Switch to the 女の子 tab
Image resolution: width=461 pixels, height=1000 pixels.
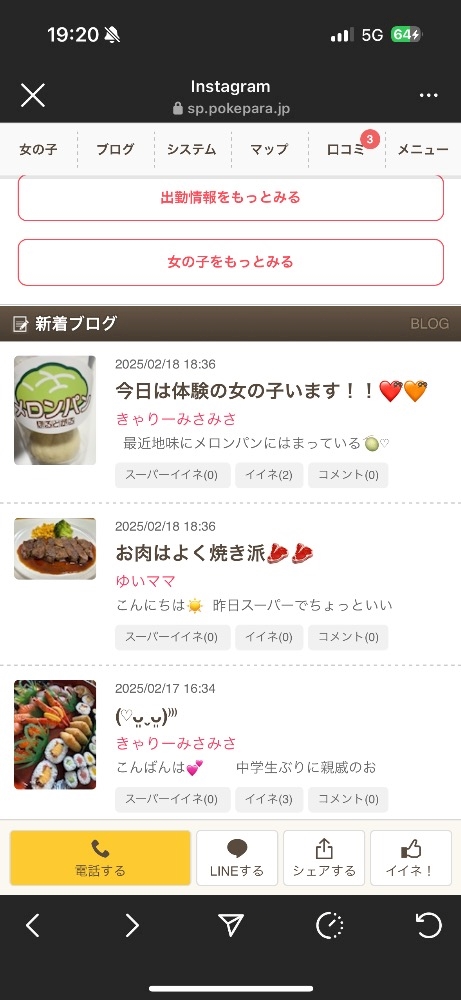pos(38,149)
